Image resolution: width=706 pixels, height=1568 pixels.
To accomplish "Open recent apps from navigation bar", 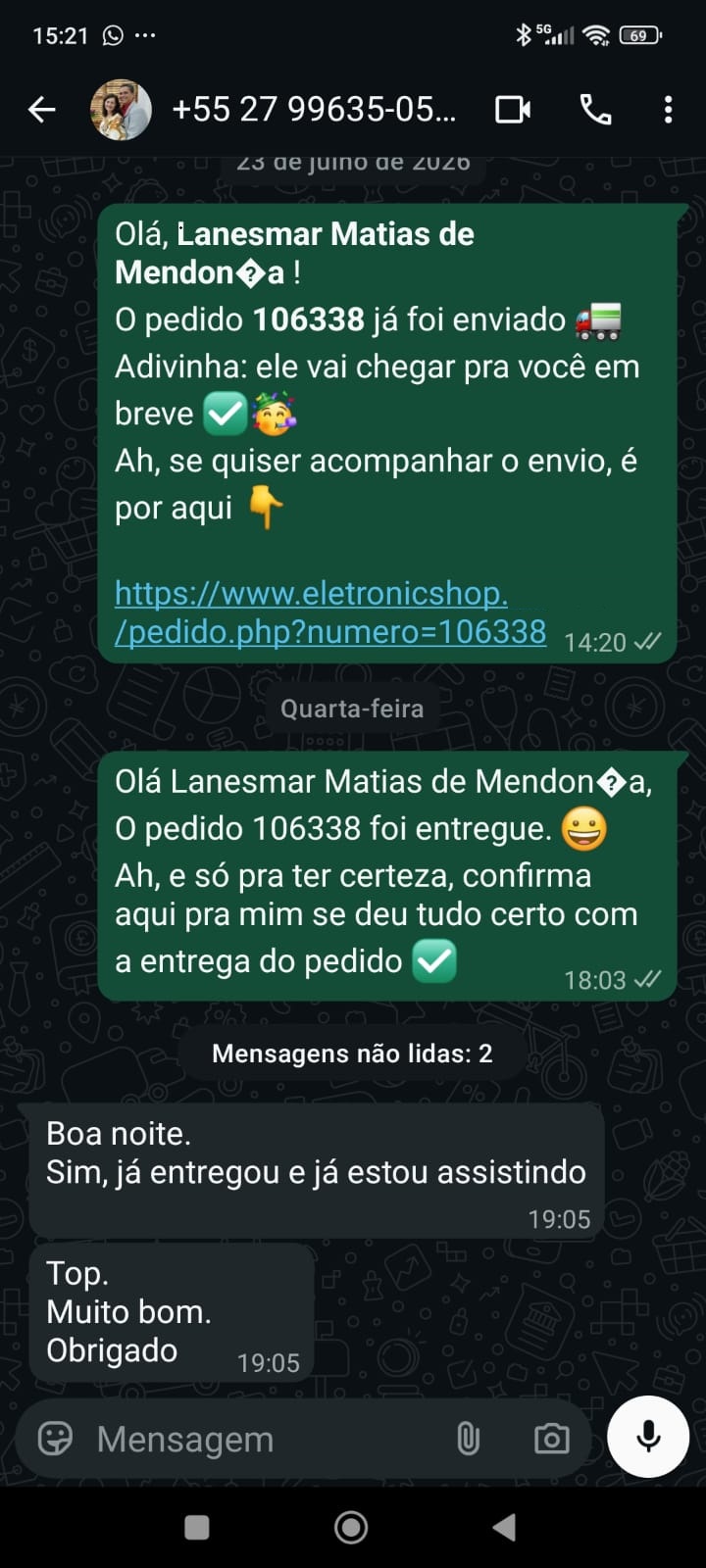I will pos(197,1527).
